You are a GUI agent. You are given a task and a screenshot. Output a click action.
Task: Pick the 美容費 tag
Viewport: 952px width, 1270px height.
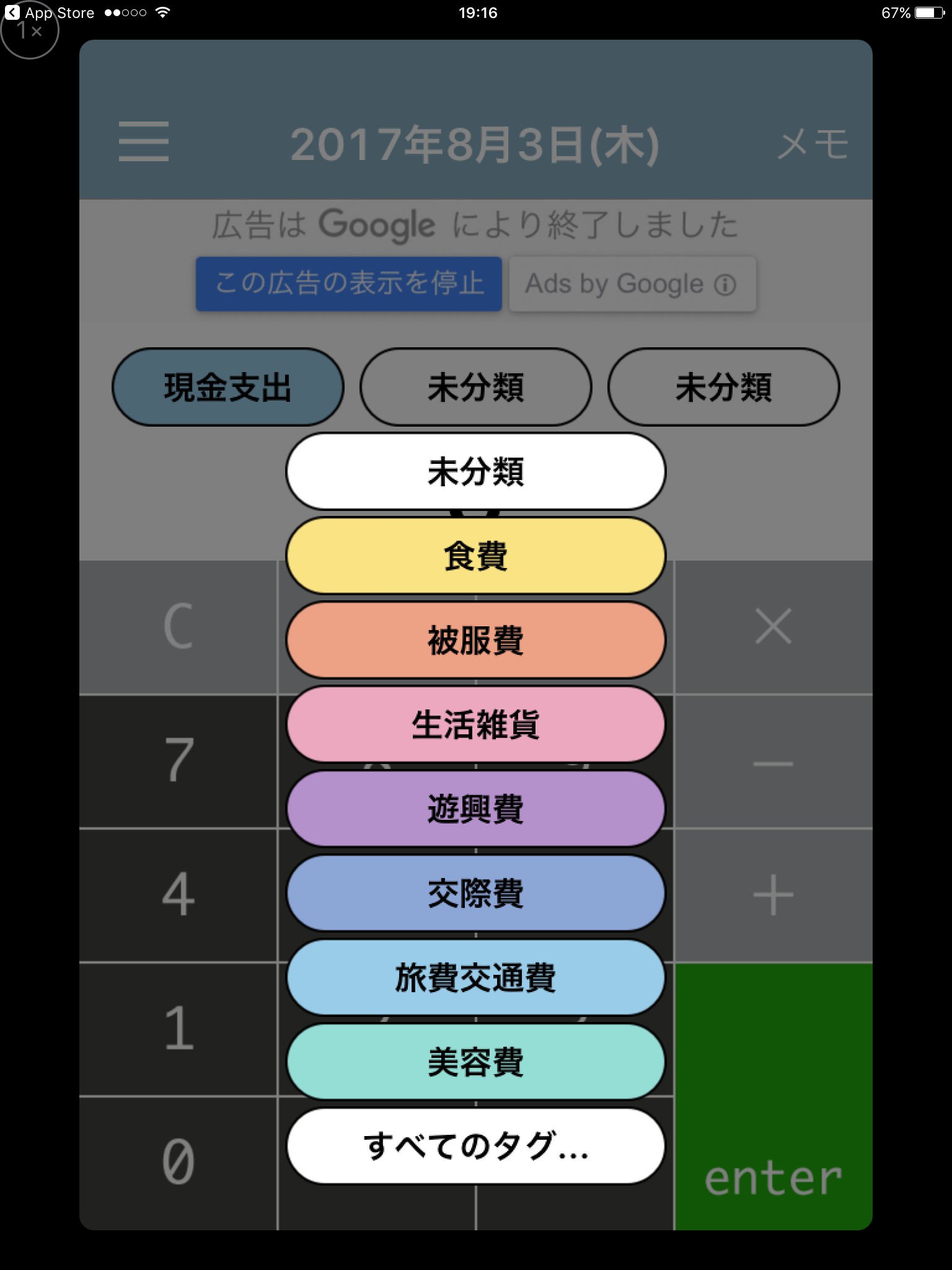475,1062
